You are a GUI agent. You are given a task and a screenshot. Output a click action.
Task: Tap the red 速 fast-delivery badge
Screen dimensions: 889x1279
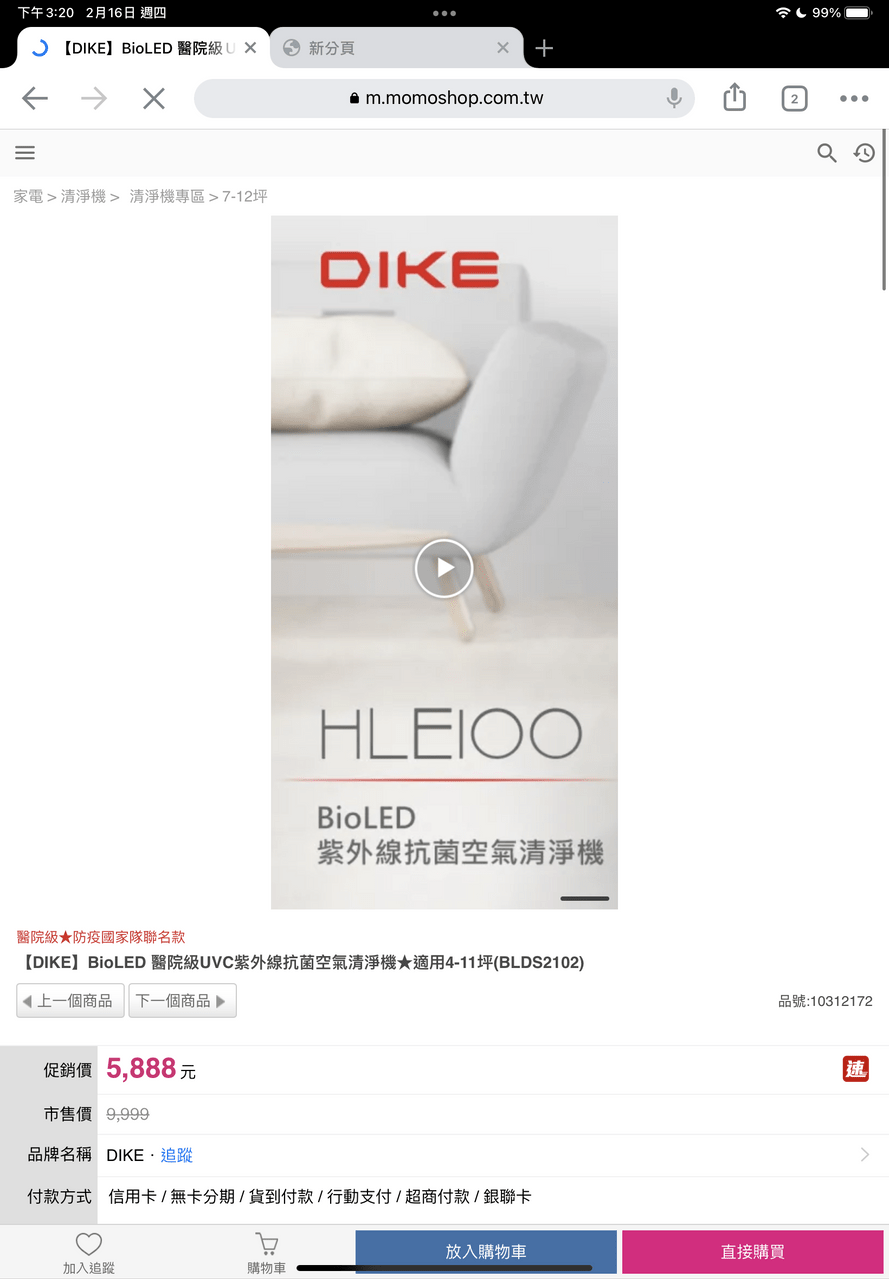click(x=855, y=1068)
